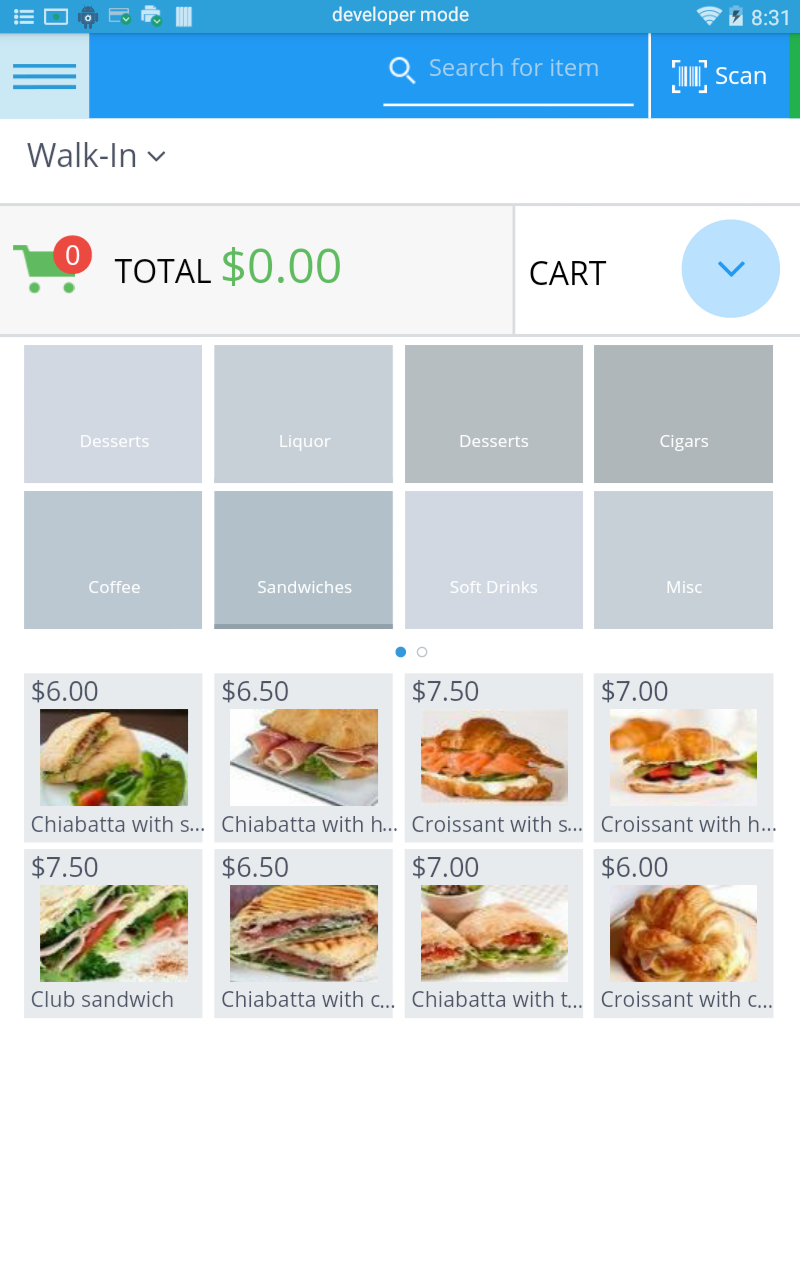Image resolution: width=800 pixels, height=1280 pixels.
Task: Open the Soft Drinks category
Action: coord(494,560)
